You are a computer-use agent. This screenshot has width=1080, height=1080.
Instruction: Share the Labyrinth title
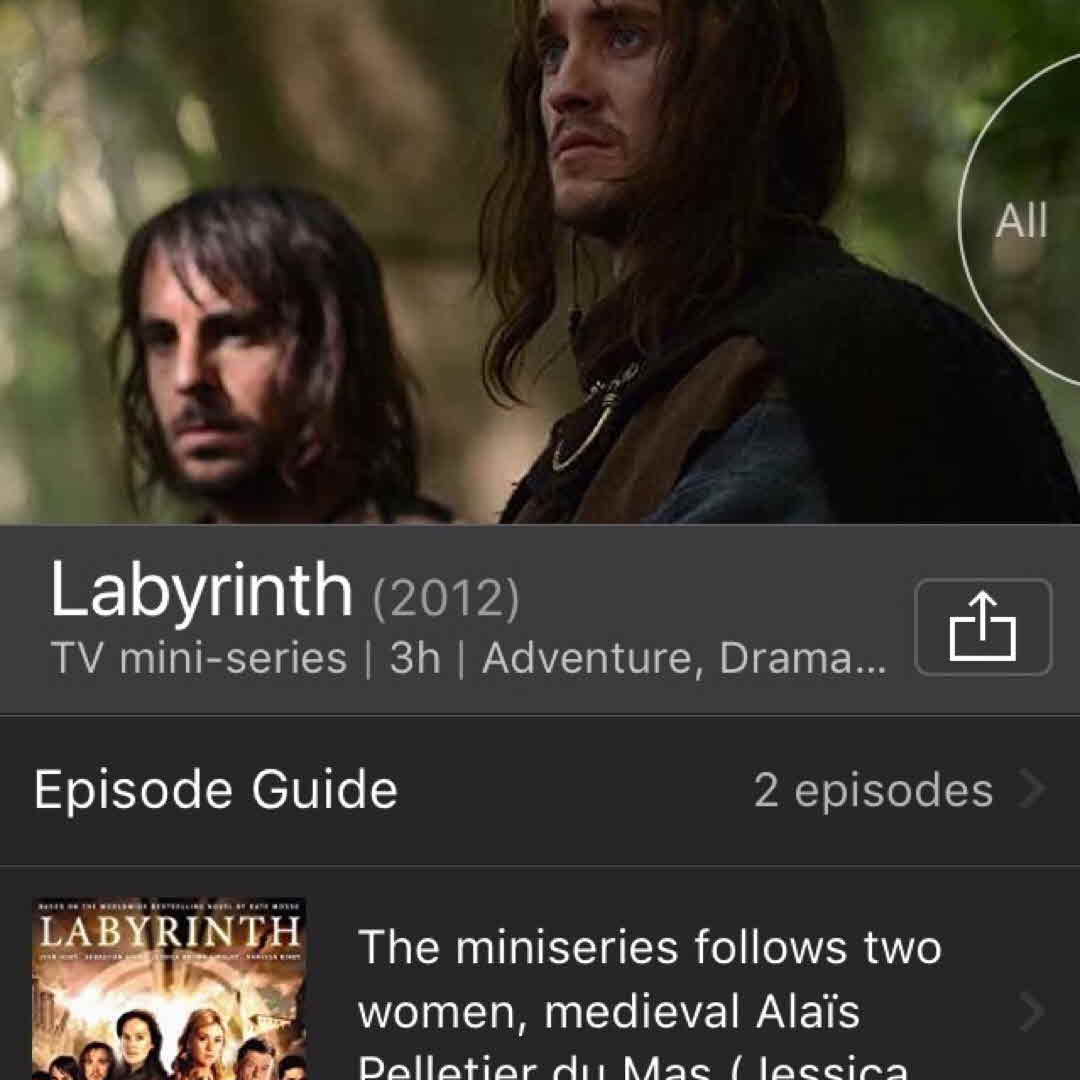click(x=983, y=627)
